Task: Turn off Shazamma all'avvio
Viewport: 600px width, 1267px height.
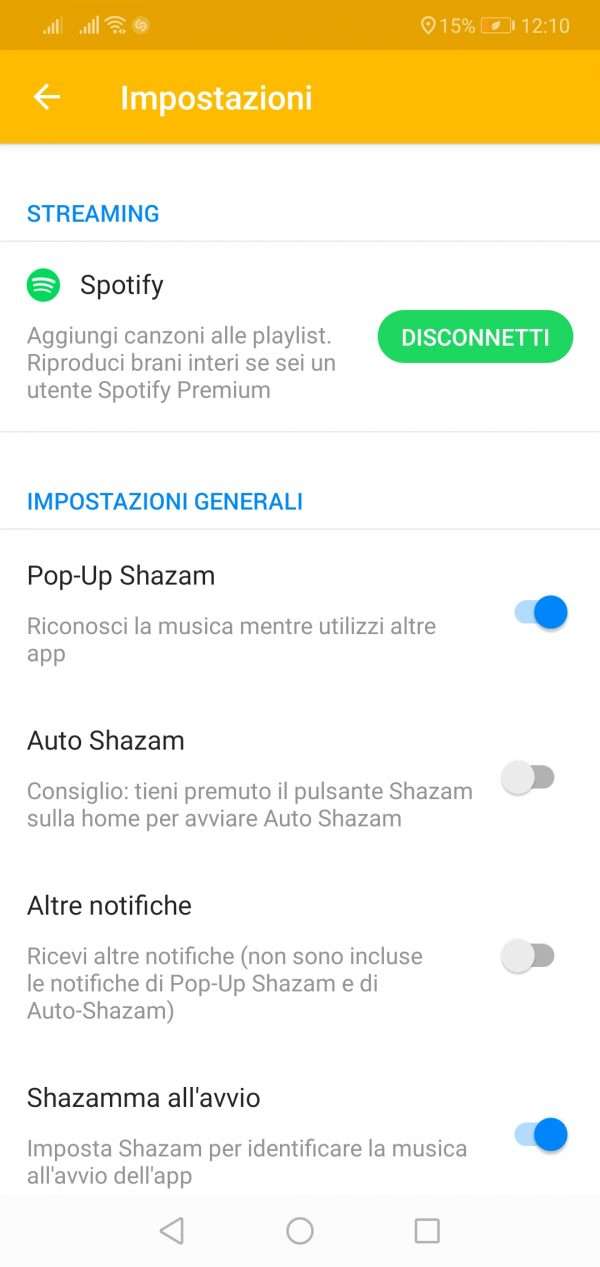Action: point(541,1134)
